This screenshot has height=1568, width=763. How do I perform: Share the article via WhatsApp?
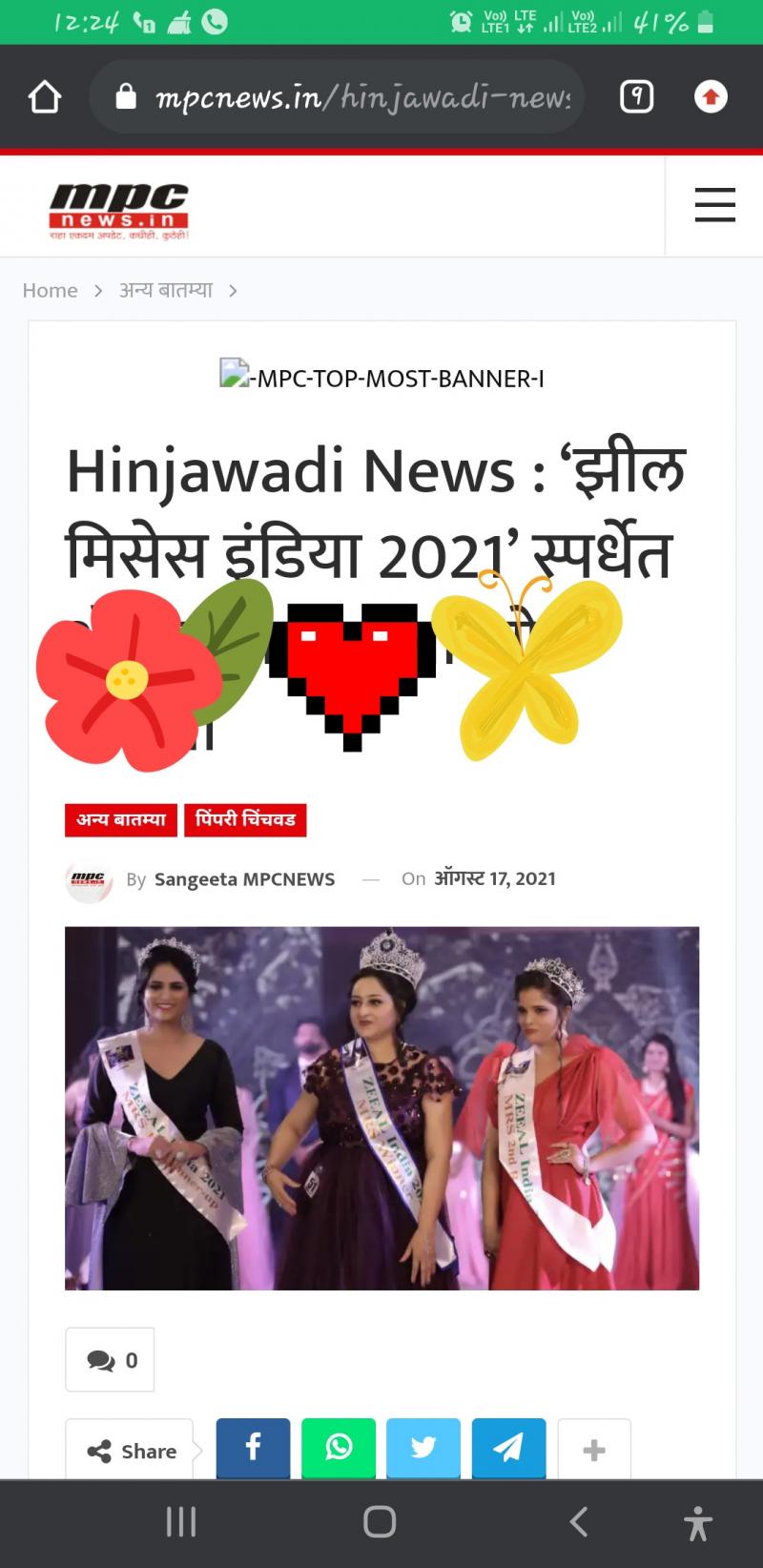point(339,1448)
